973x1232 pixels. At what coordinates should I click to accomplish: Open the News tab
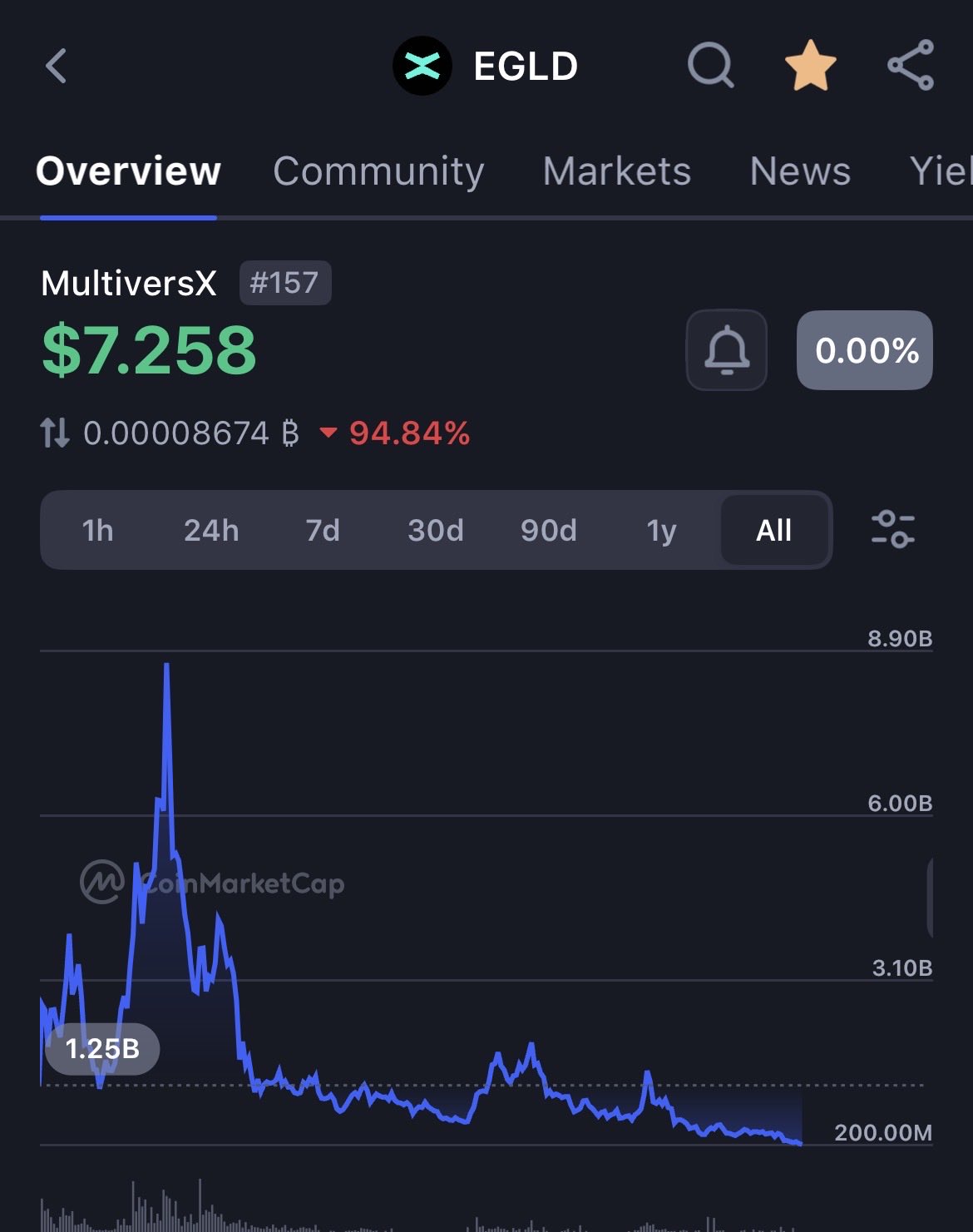pos(800,171)
